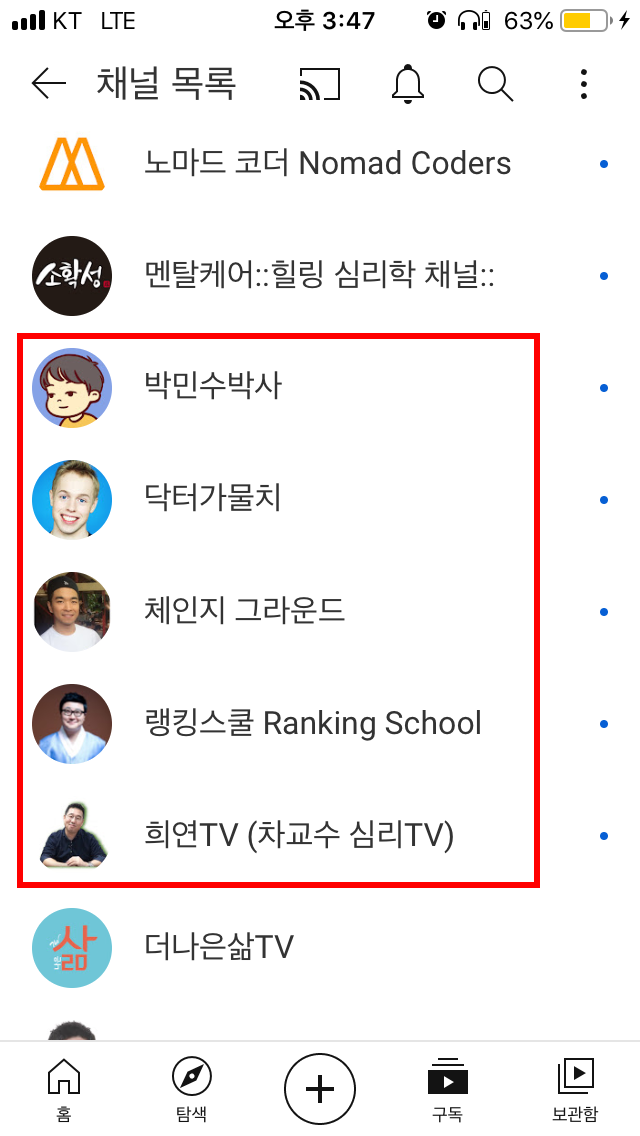640x1136 pixels.
Task: Open the notifications bell
Action: (408, 84)
